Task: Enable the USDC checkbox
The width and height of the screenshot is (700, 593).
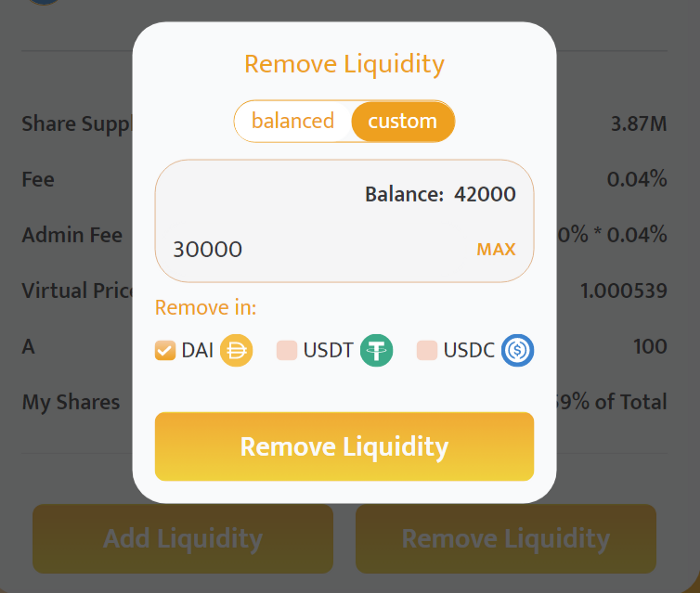Action: pos(427,350)
